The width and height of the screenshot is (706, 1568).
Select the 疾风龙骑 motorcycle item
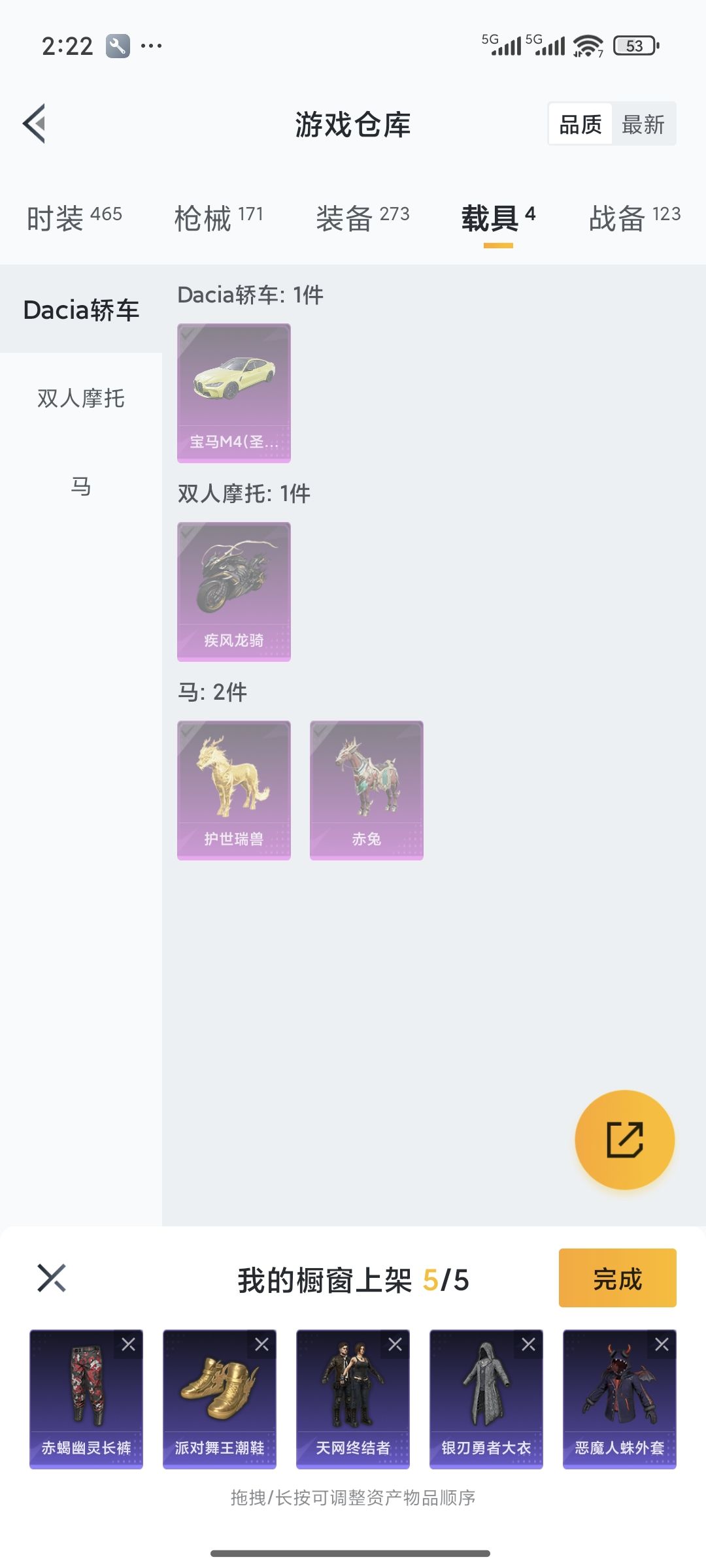coord(234,592)
